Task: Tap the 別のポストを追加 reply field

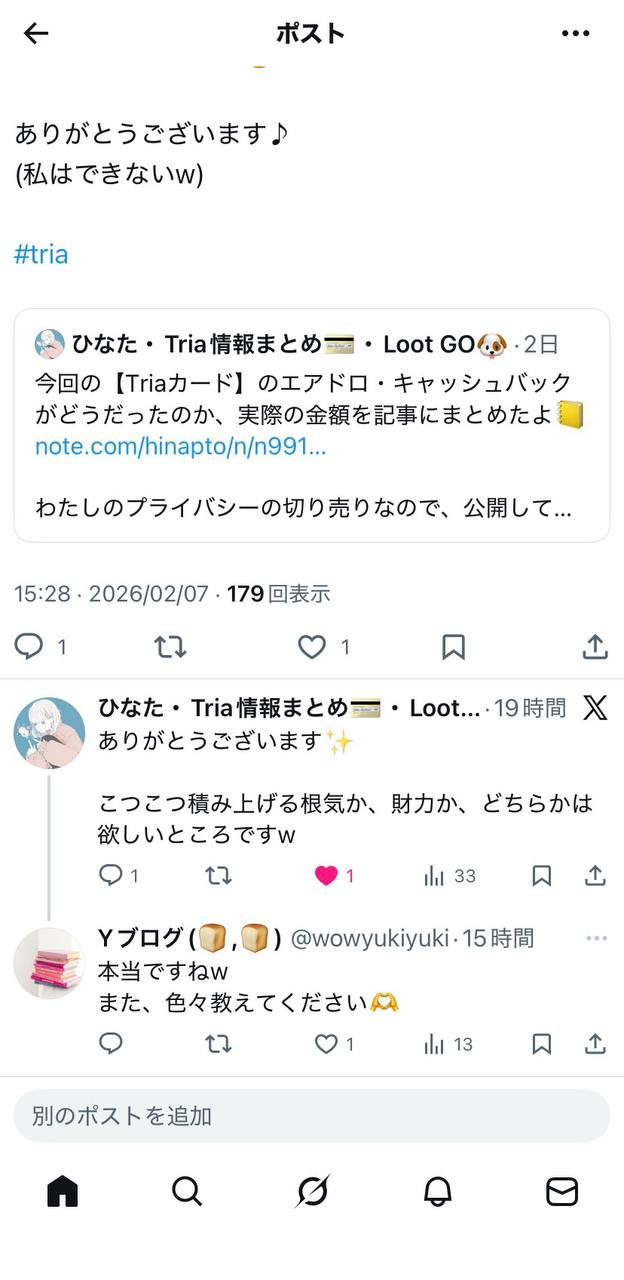Action: point(311,1116)
